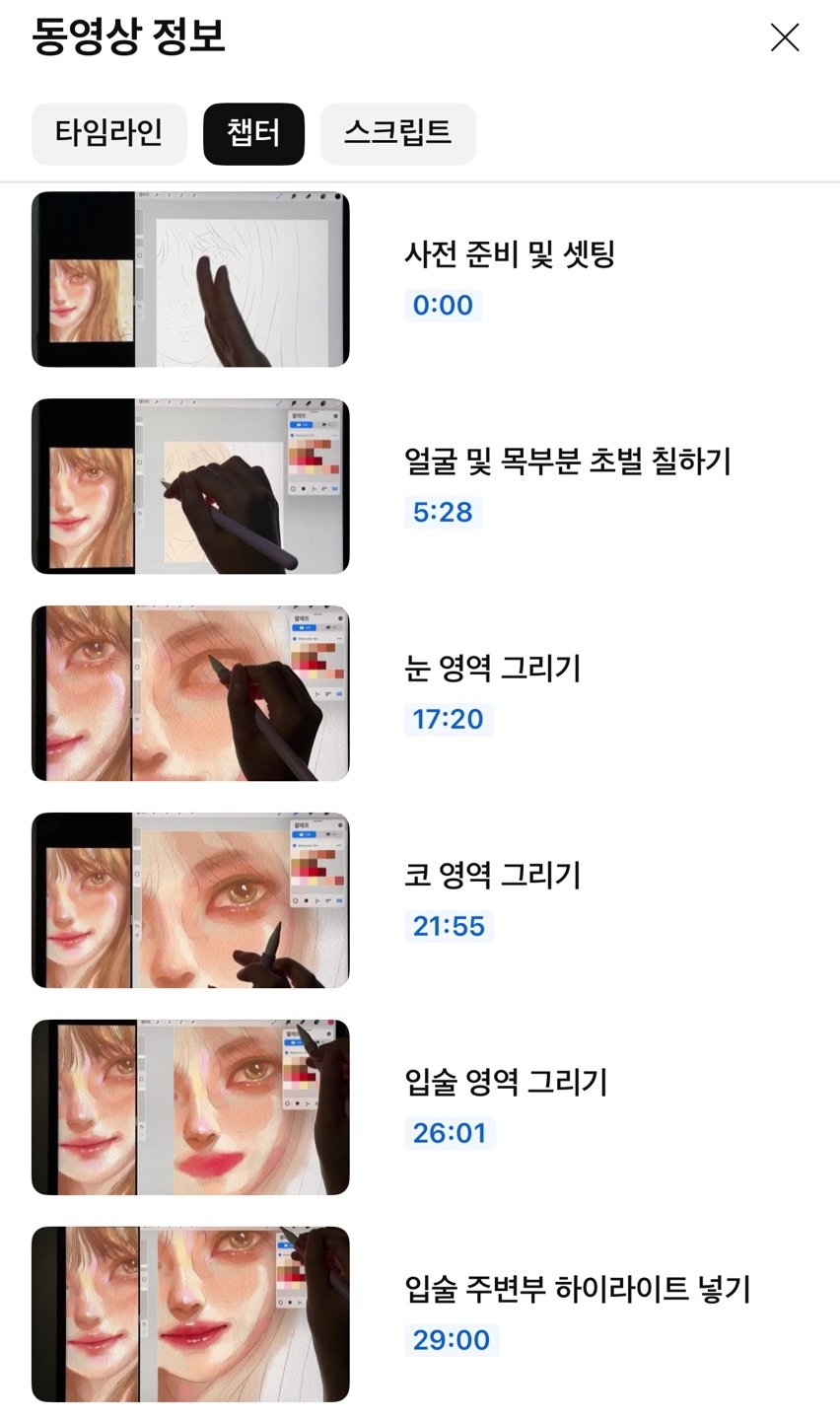The height and width of the screenshot is (1420, 840).
Task: Select the 챕터 tab
Action: pyautogui.click(x=253, y=133)
